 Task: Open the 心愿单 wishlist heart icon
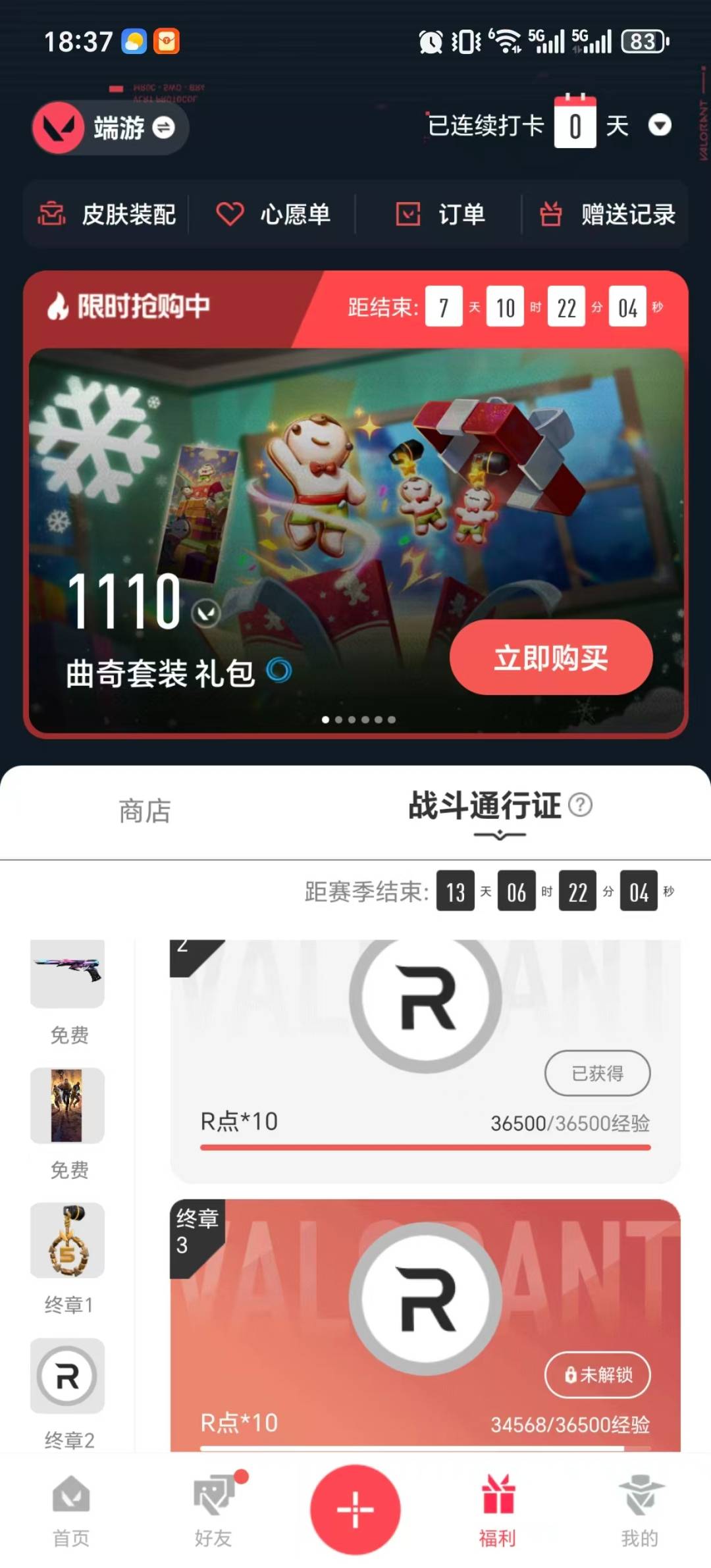(229, 214)
